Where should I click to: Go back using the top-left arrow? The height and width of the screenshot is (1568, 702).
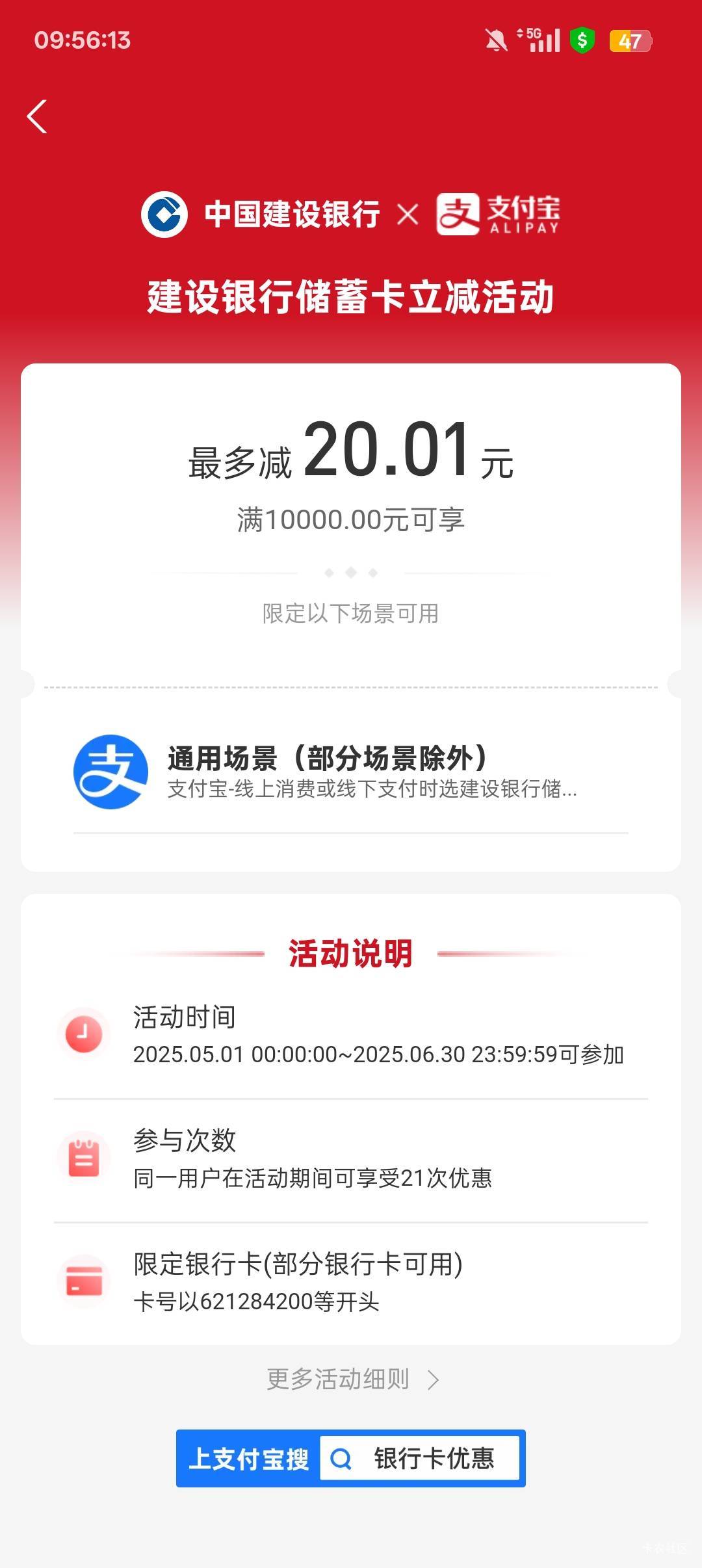coord(37,117)
